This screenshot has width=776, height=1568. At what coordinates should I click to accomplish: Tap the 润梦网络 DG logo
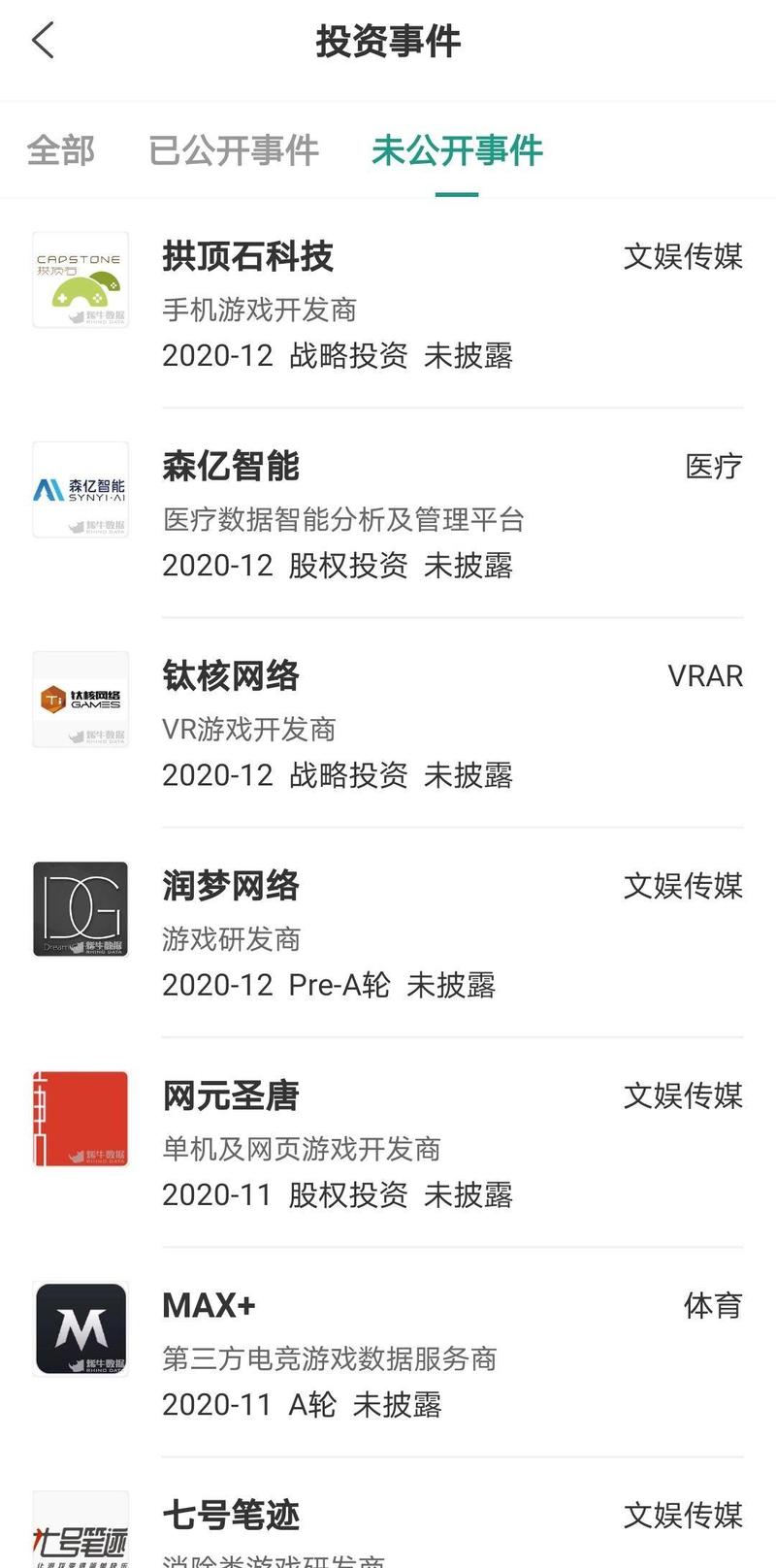pyautogui.click(x=81, y=909)
